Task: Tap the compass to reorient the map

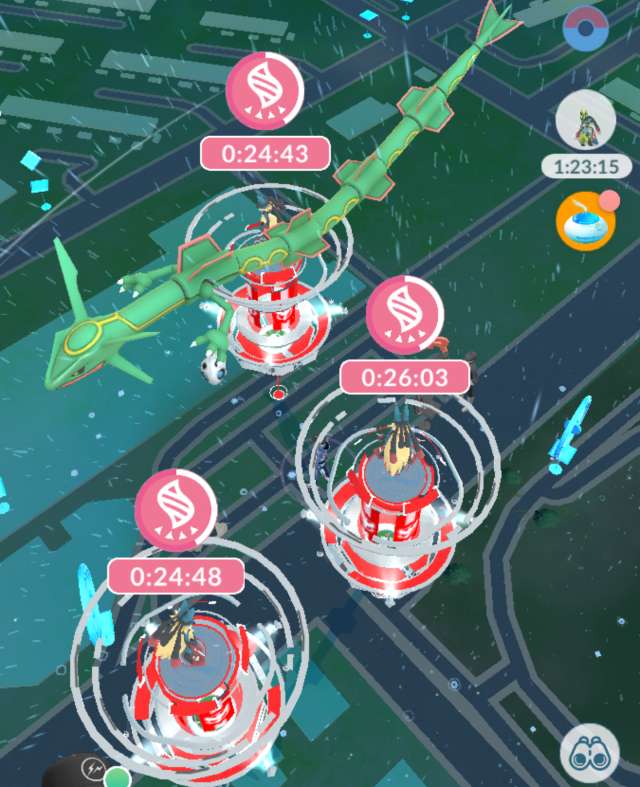Action: (x=584, y=29)
